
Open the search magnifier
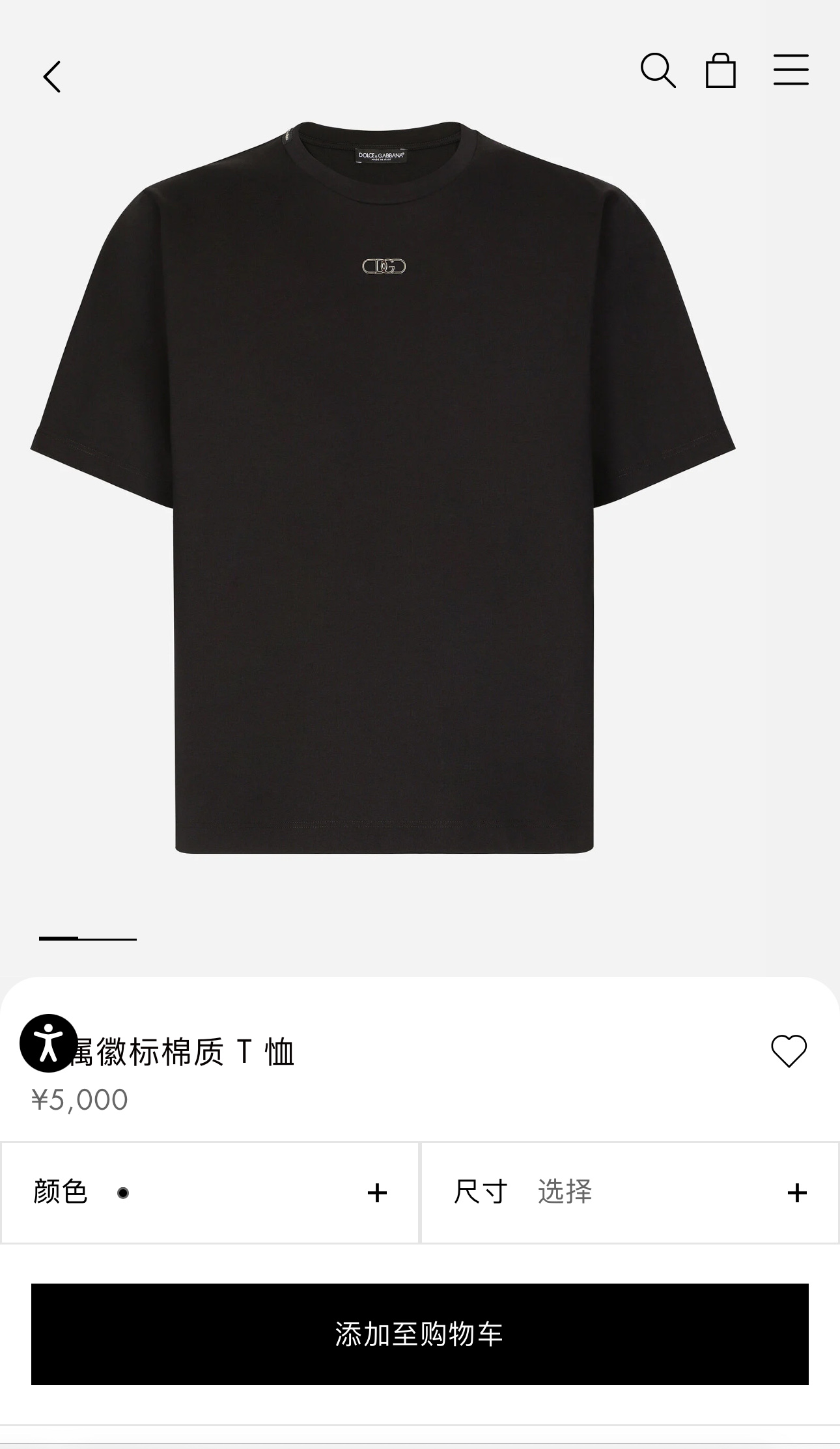click(658, 70)
